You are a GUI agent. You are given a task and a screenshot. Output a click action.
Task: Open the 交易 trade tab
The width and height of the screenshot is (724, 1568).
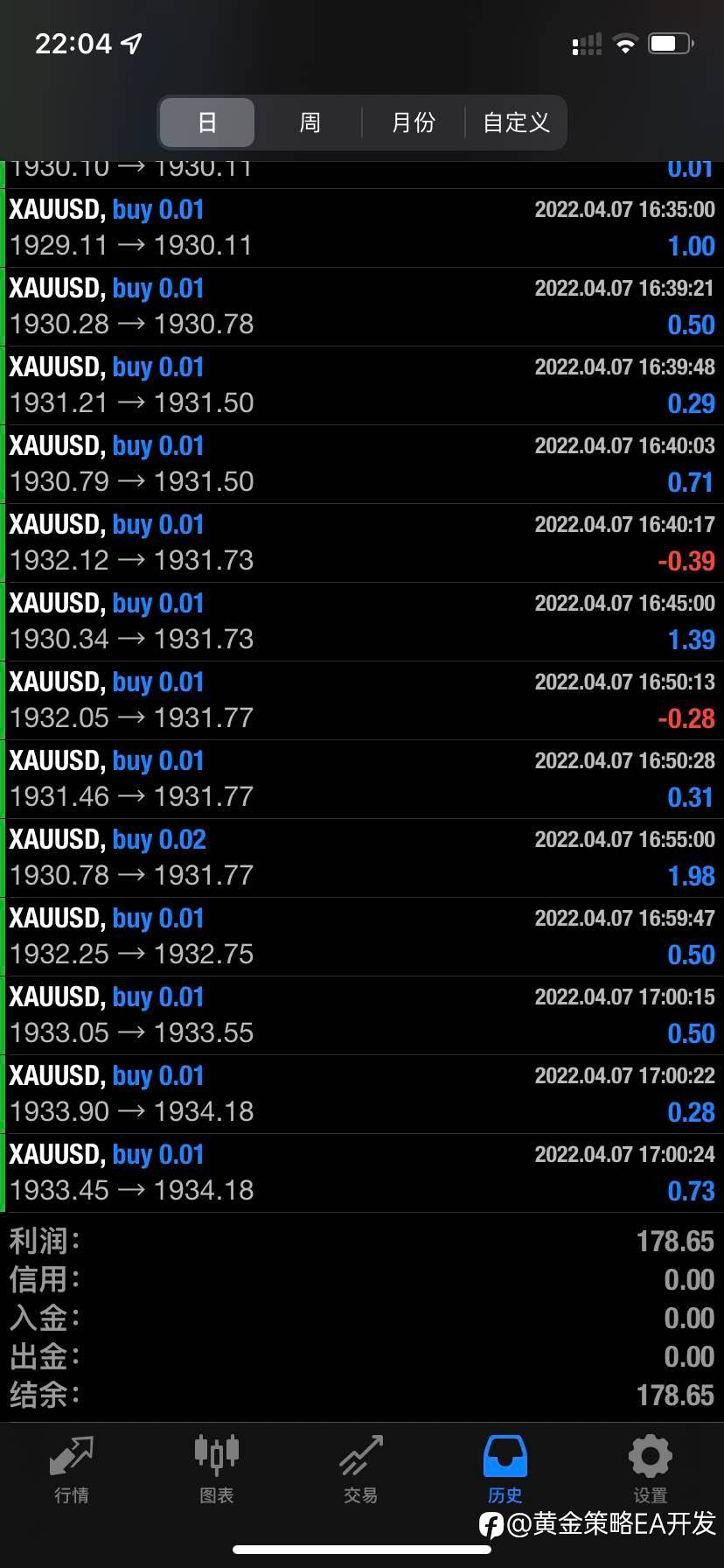pos(361,1470)
